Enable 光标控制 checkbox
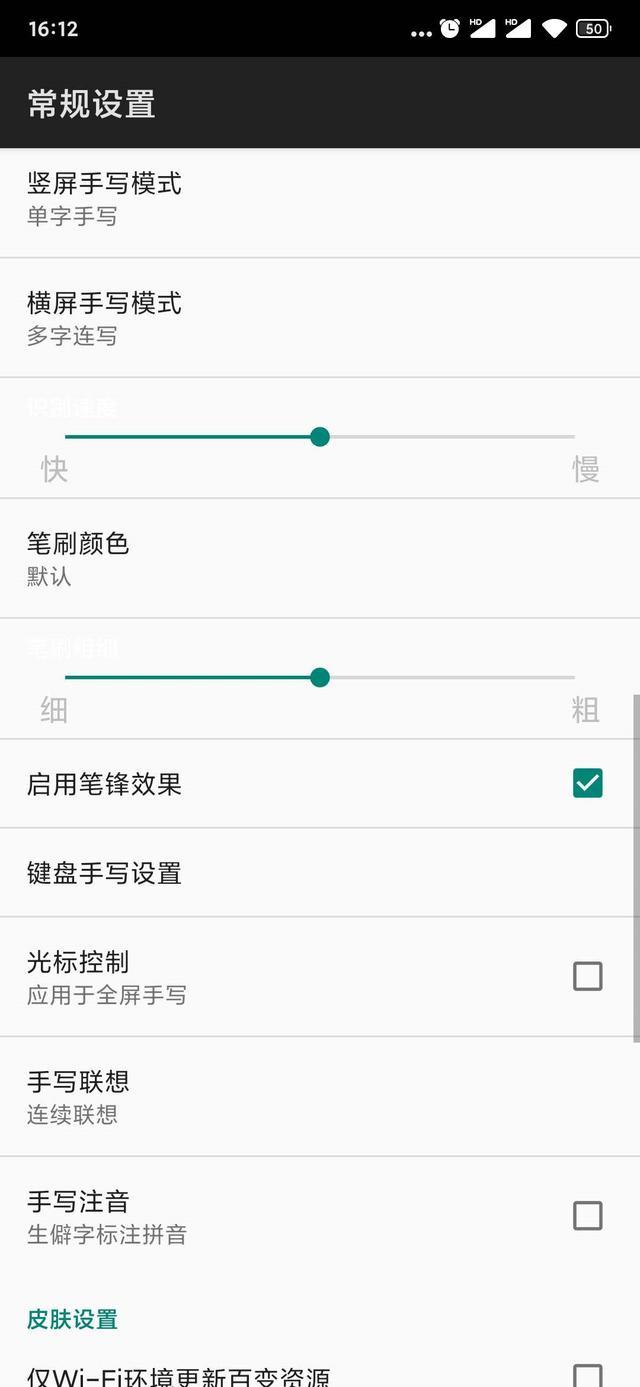This screenshot has width=640, height=1387. pyautogui.click(x=588, y=976)
